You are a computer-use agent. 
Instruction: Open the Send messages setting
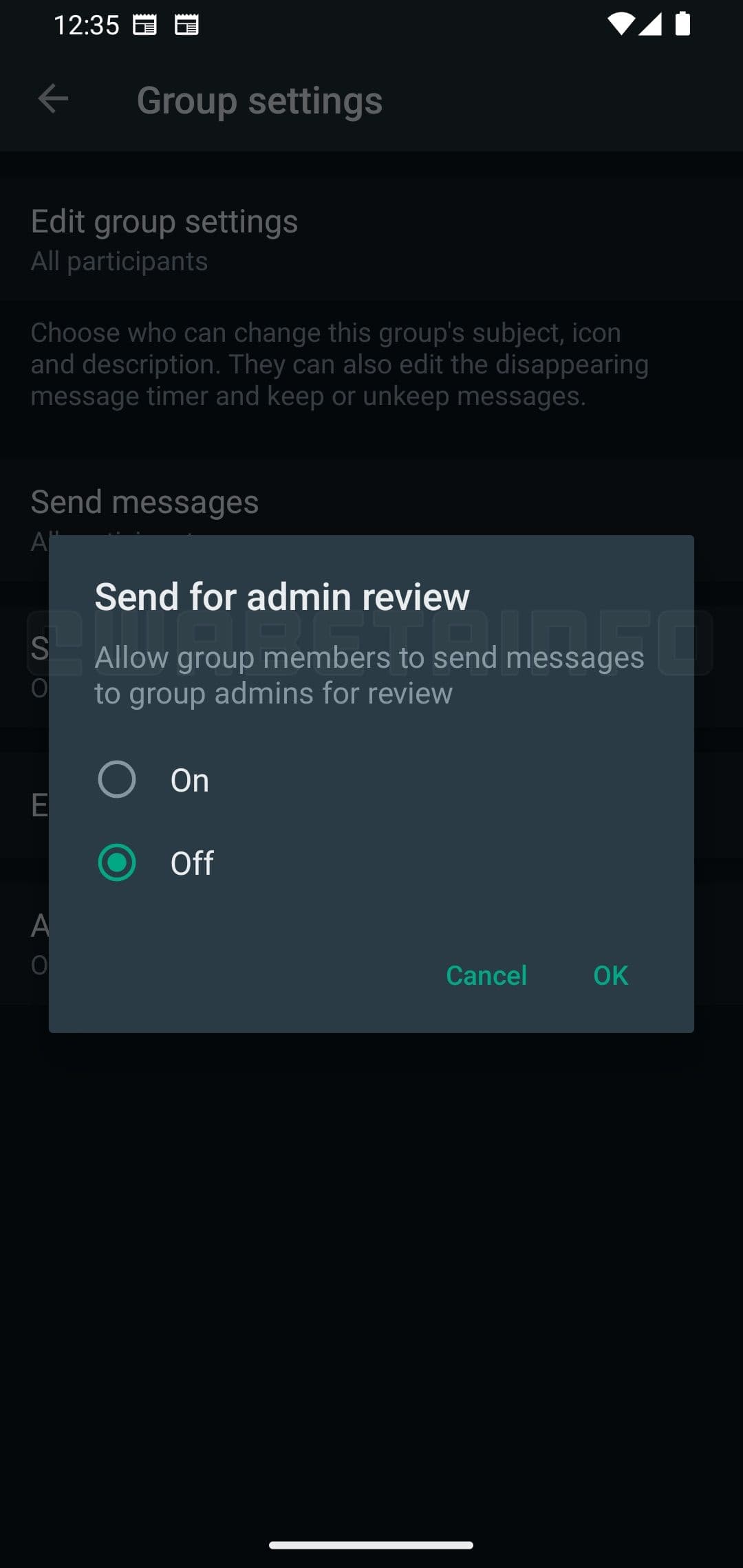click(x=145, y=502)
